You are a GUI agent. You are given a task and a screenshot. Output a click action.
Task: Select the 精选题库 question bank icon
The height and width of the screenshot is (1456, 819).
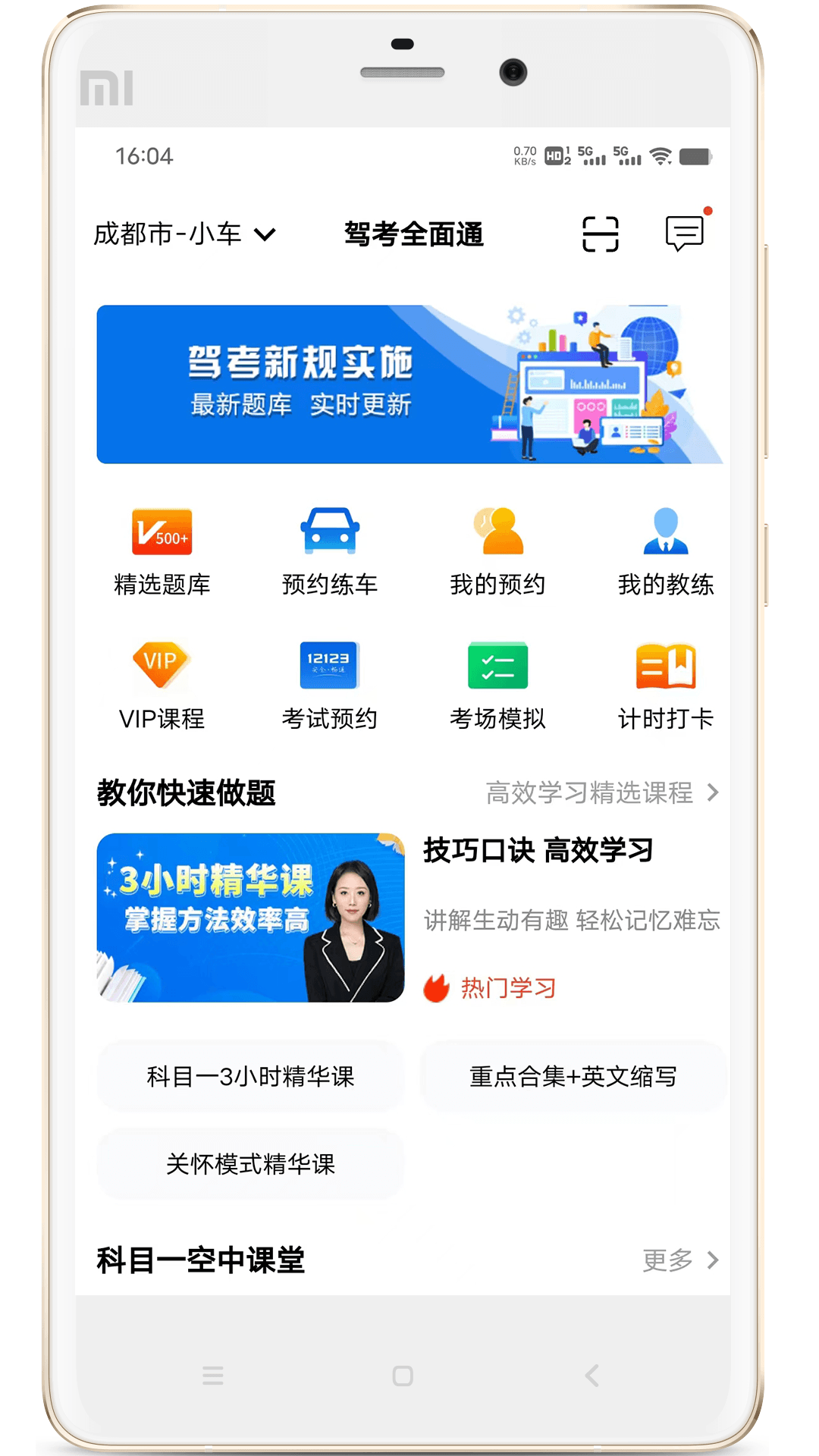[x=162, y=550]
